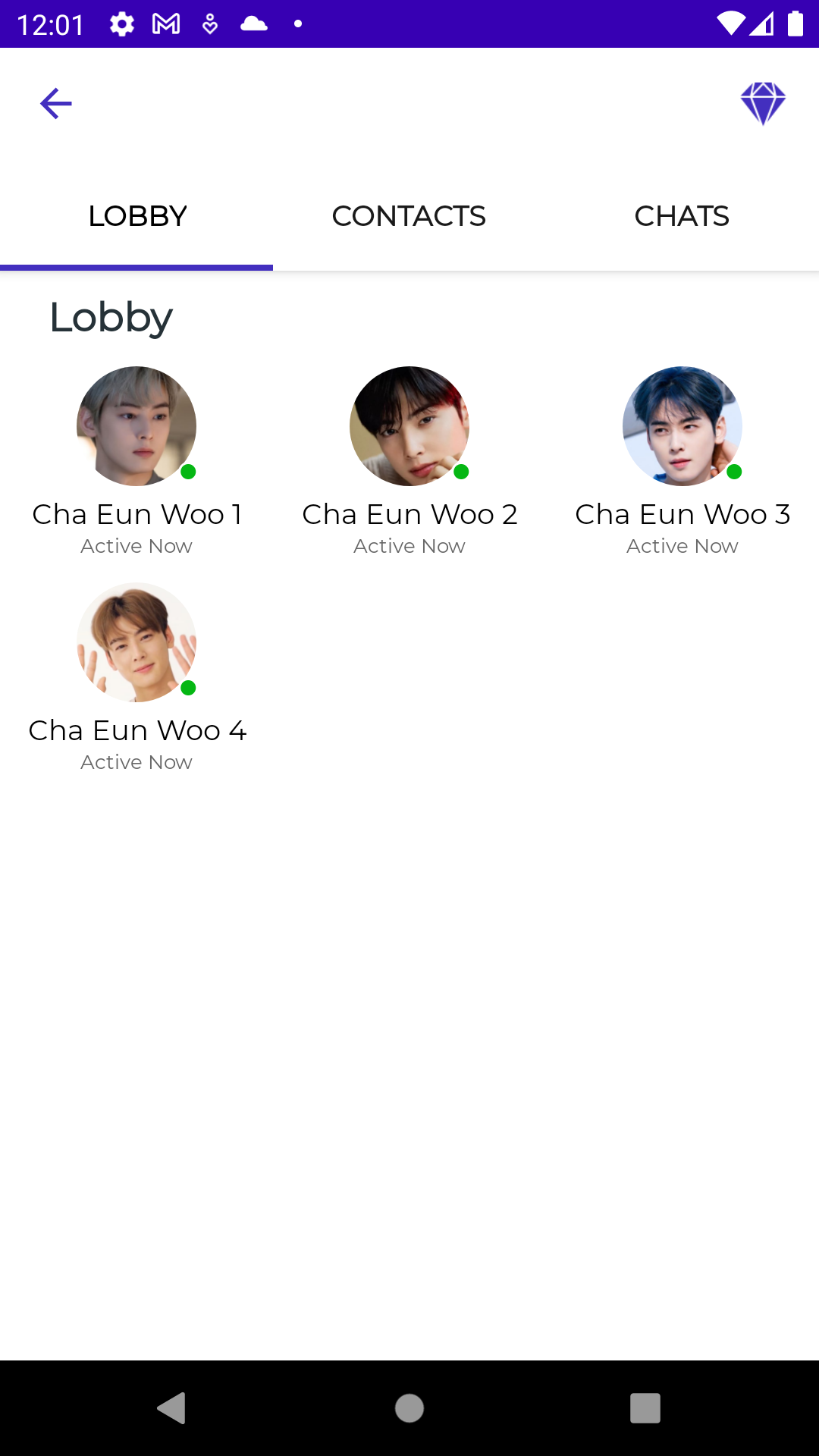Tap the green online dot on Cha Eun Woo 1
This screenshot has width=819, height=1456.
point(189,472)
